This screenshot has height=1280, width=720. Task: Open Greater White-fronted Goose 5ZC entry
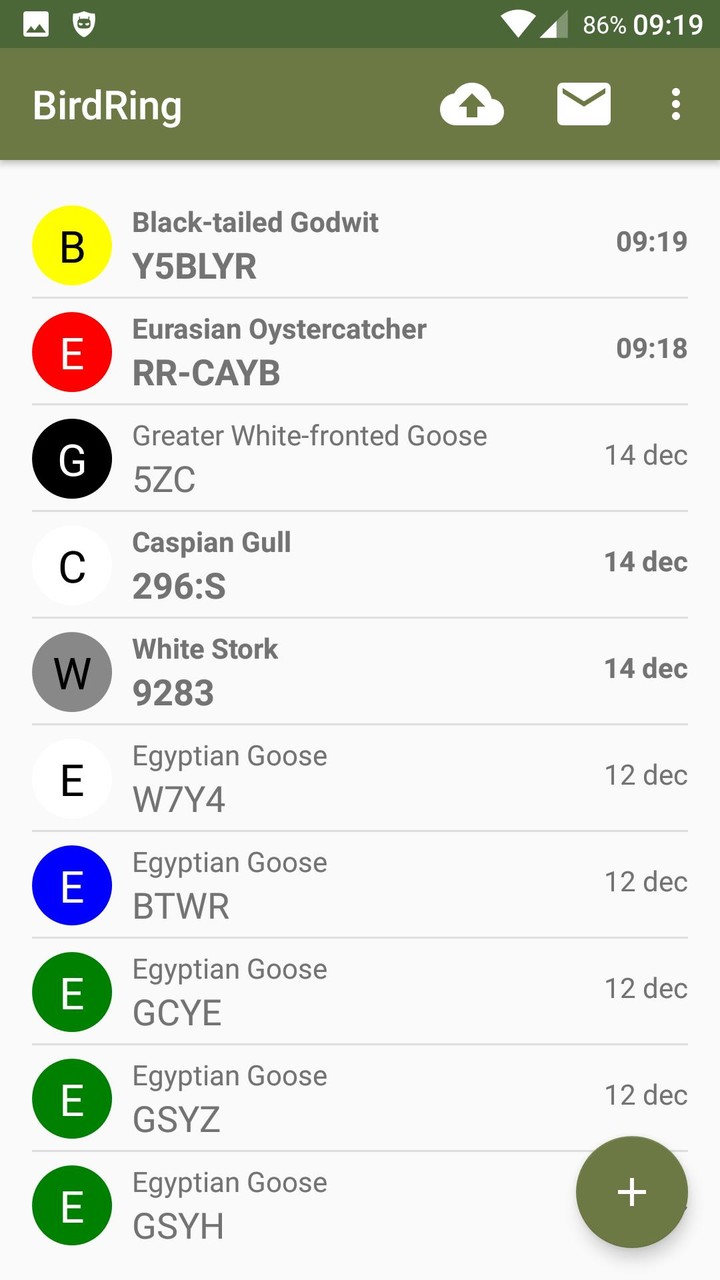(x=360, y=458)
